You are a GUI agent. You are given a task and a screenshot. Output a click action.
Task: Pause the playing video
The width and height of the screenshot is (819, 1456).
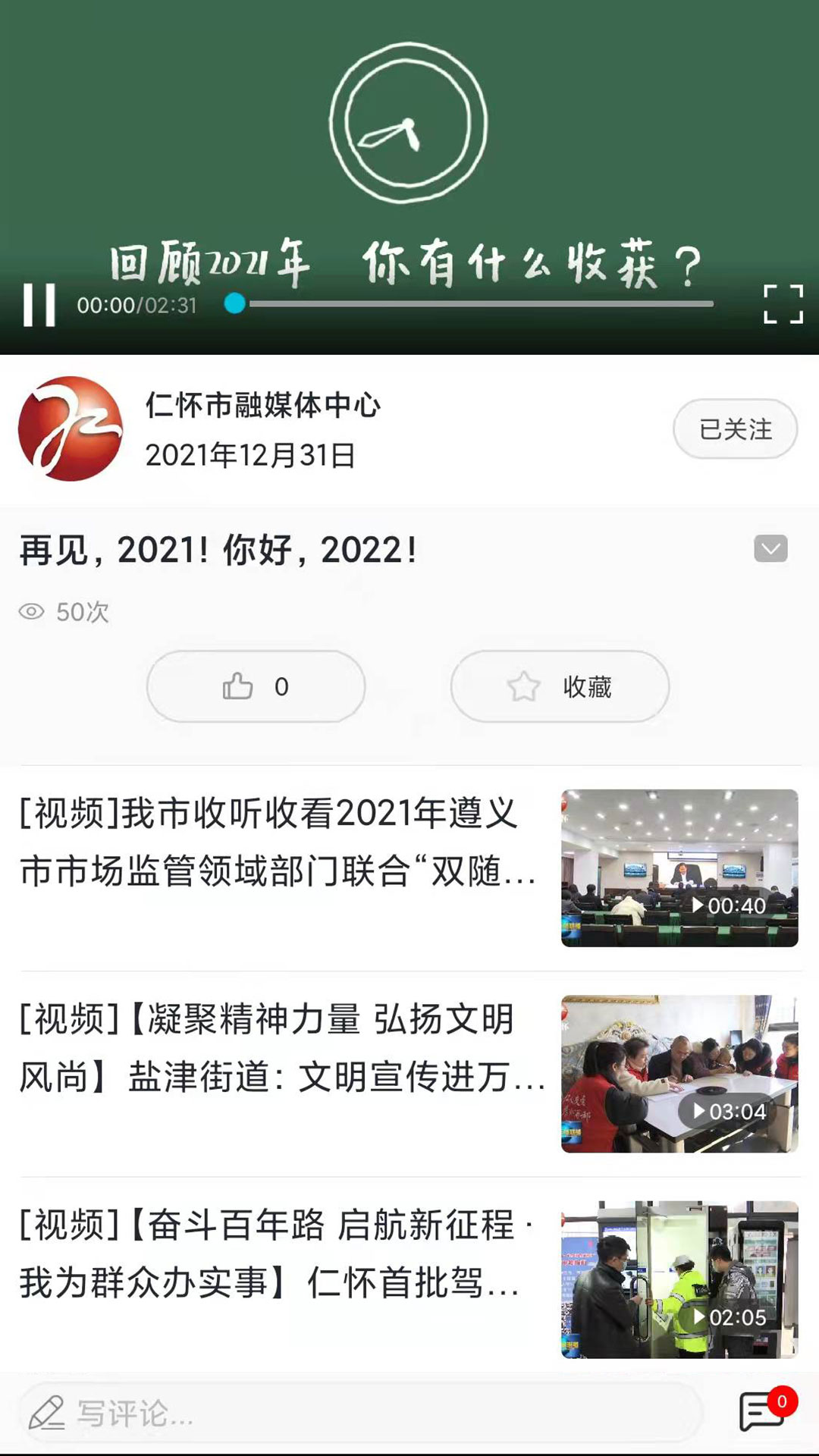click(x=39, y=305)
